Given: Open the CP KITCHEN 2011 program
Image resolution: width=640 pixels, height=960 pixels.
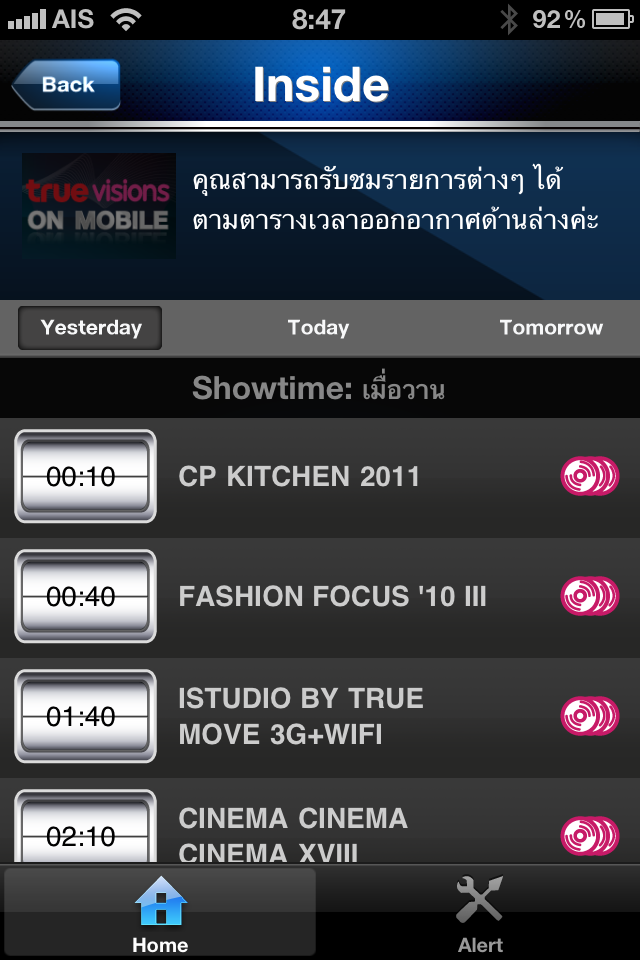Looking at the screenshot, I should (x=299, y=477).
